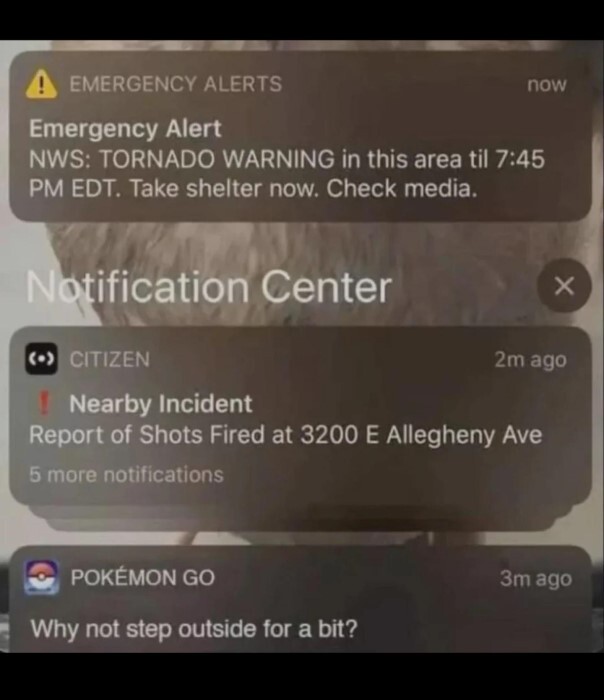The height and width of the screenshot is (700, 604).
Task: Expand the 5 more Citizen notifications
Action: click(126, 475)
